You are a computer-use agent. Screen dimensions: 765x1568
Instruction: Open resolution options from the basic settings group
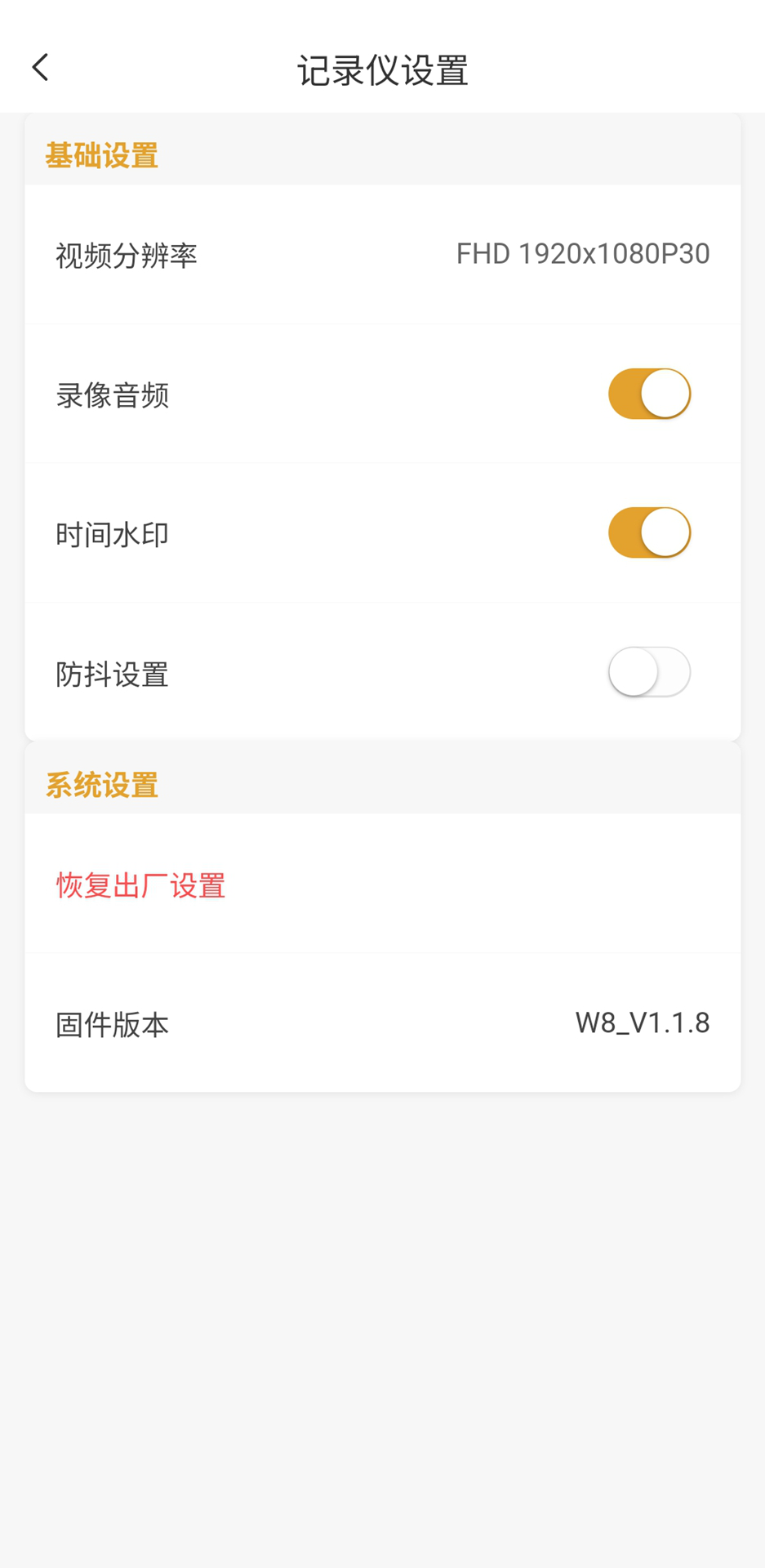click(382, 255)
